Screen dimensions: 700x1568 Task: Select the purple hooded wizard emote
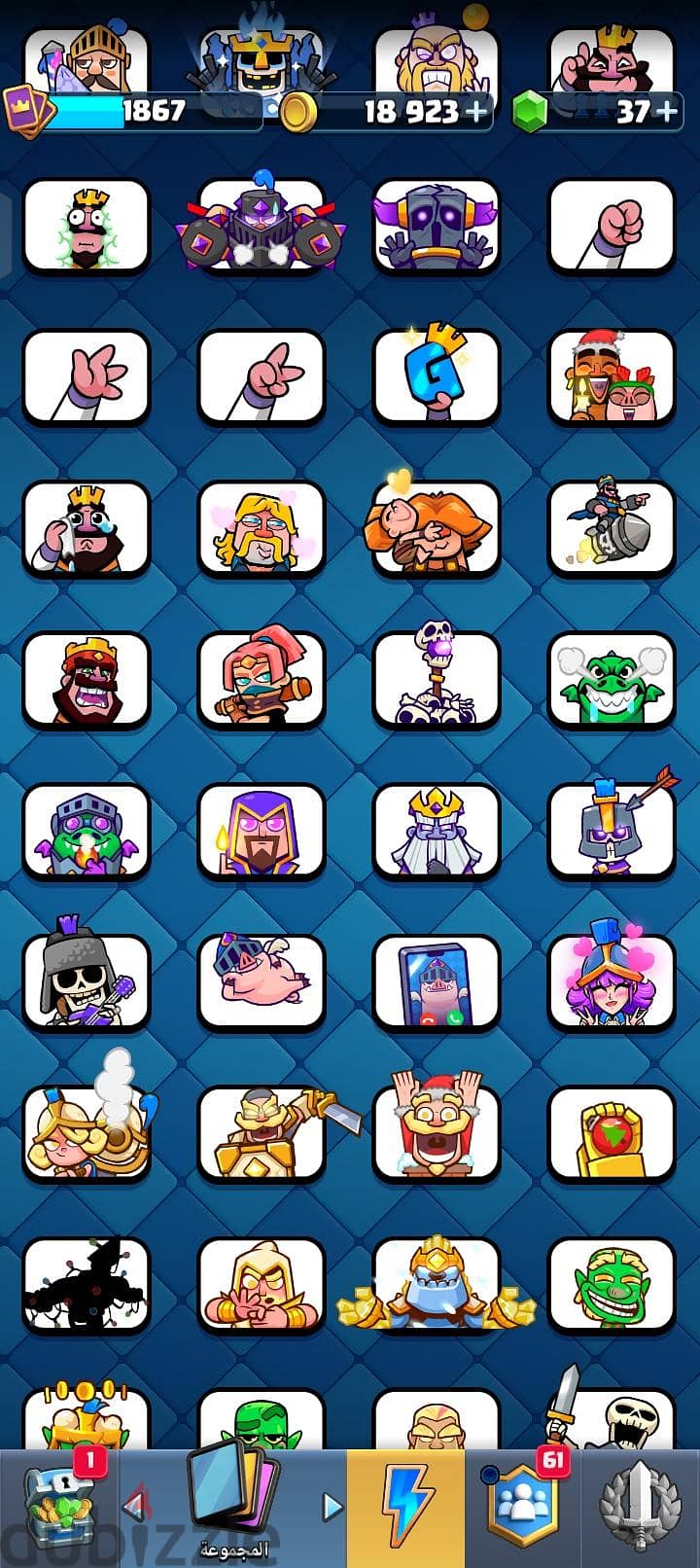[x=262, y=830]
